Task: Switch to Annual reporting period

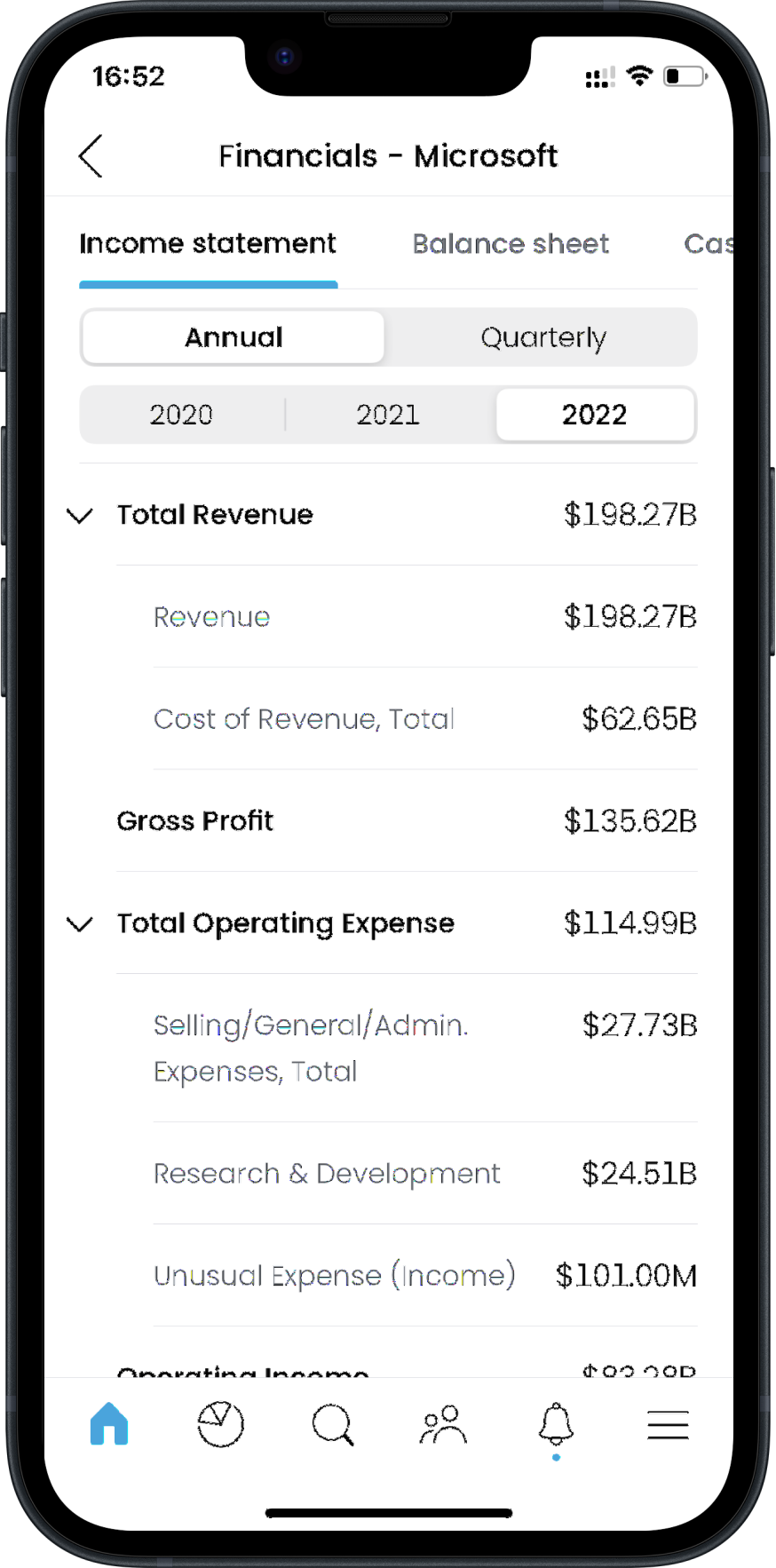Action: 233,337
